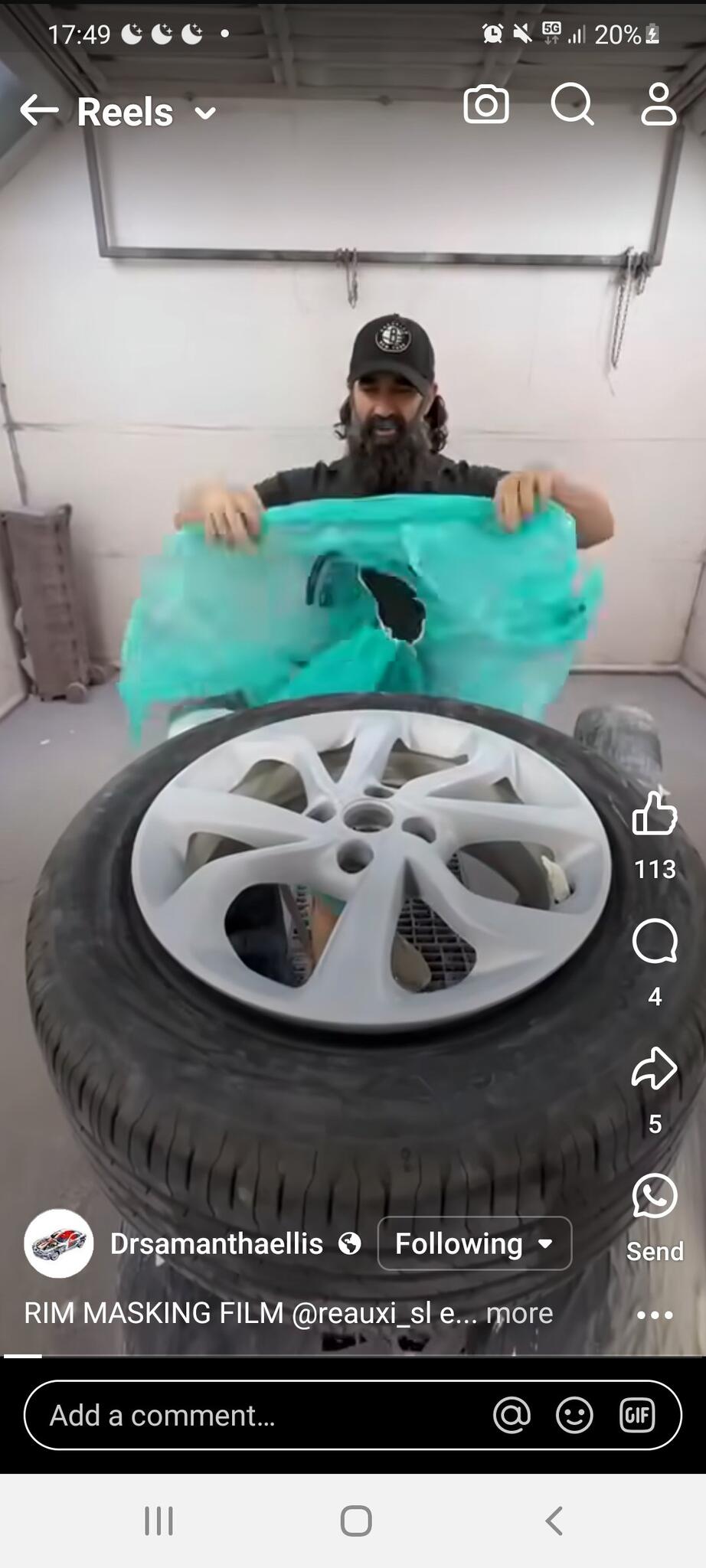Screen dimensions: 706x1568
Task: Open the Reels feed selector chevron
Action: (203, 113)
